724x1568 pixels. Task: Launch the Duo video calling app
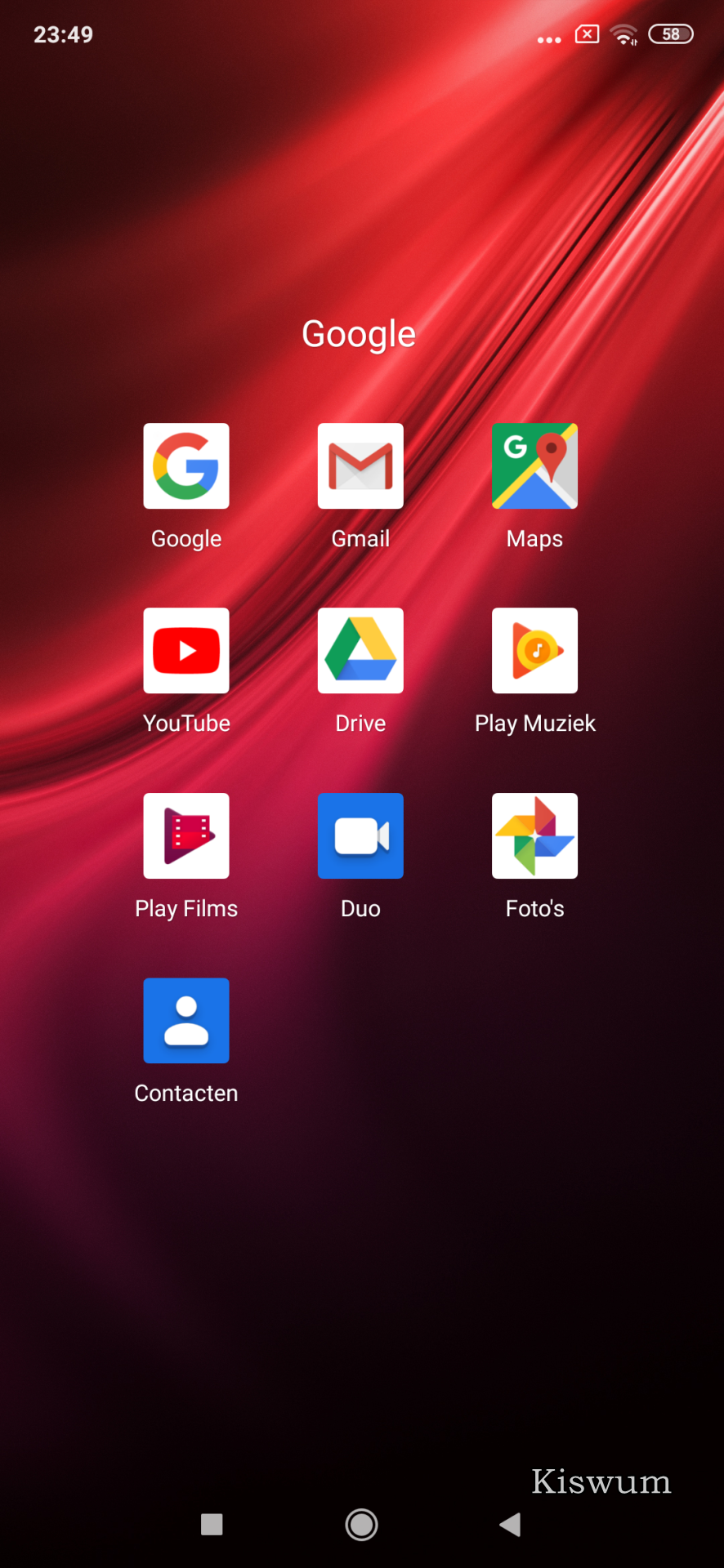(360, 836)
